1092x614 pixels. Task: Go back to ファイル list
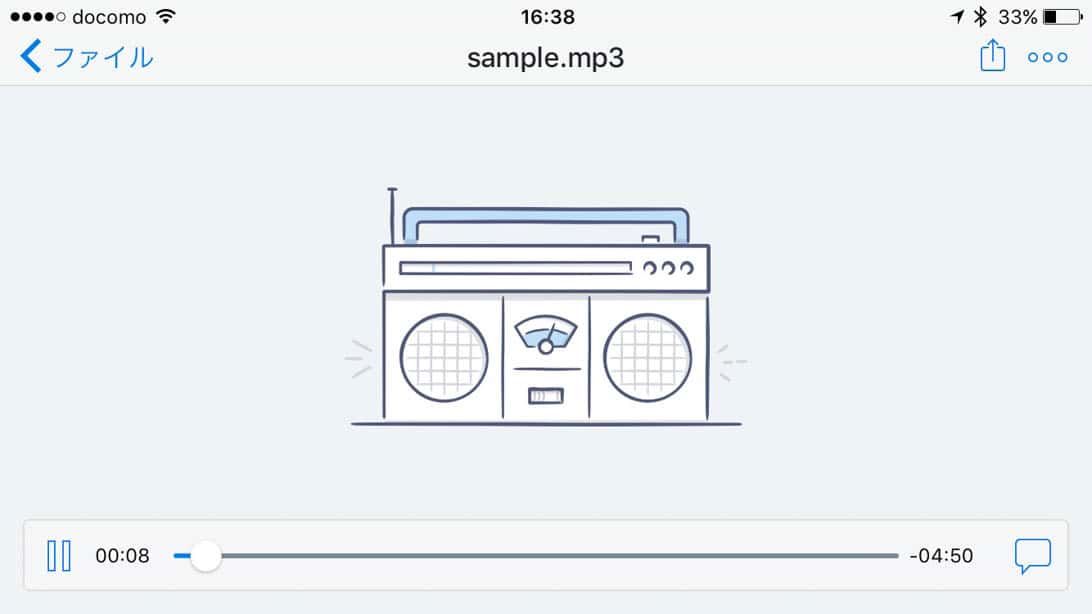[86, 57]
